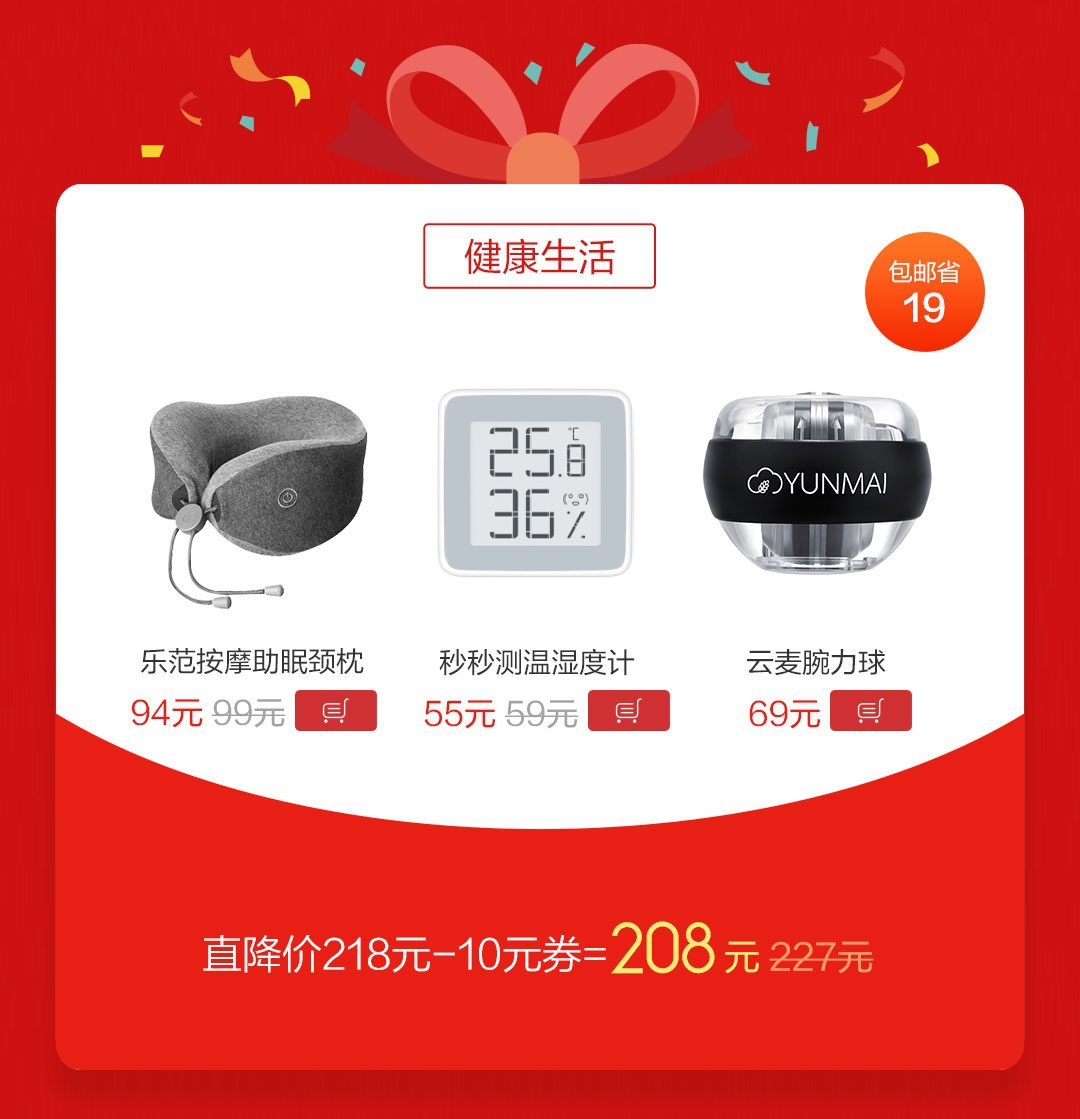Open the 云麦腕力球 product
This screenshot has height=1119, width=1080.
tap(815, 485)
